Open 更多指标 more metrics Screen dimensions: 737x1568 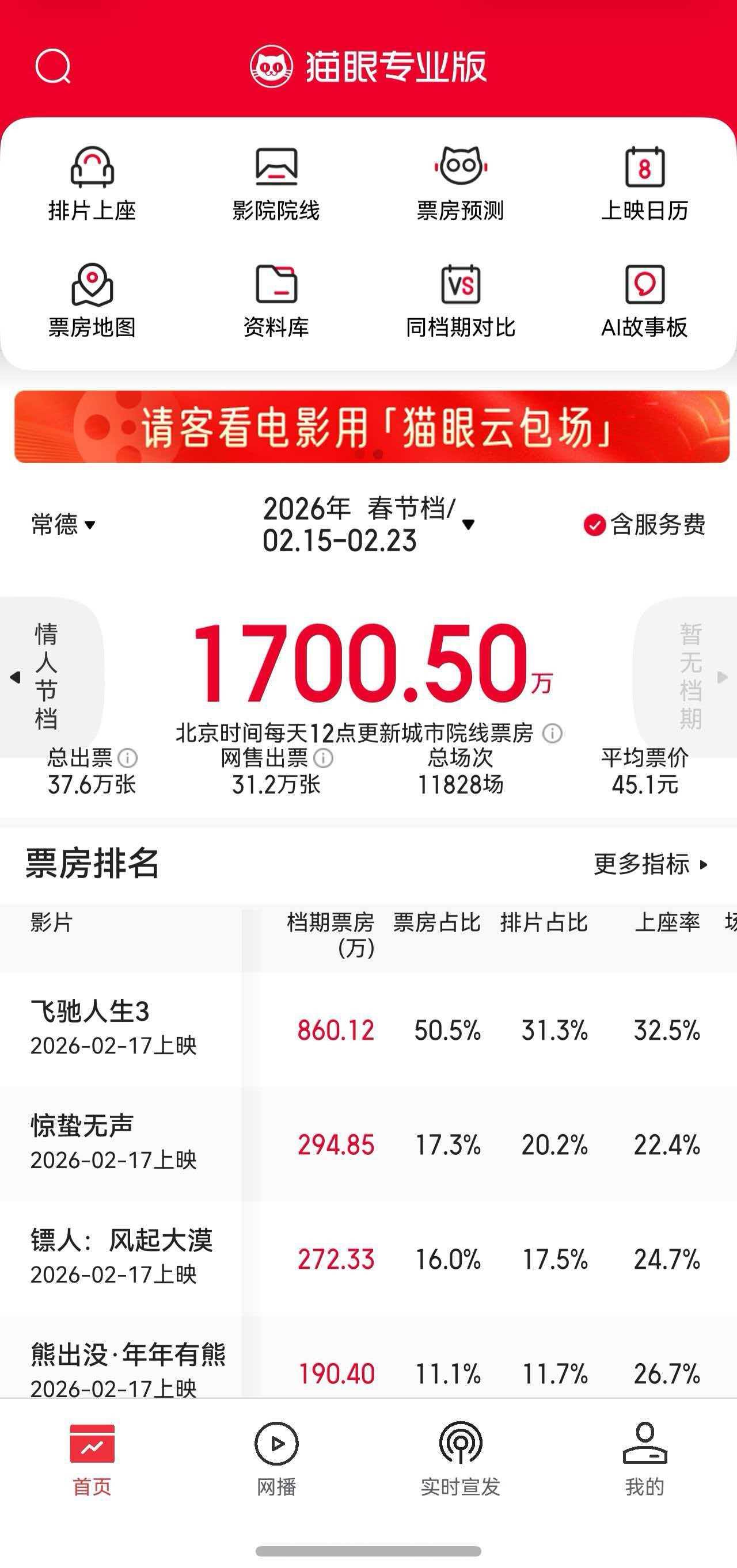click(651, 864)
